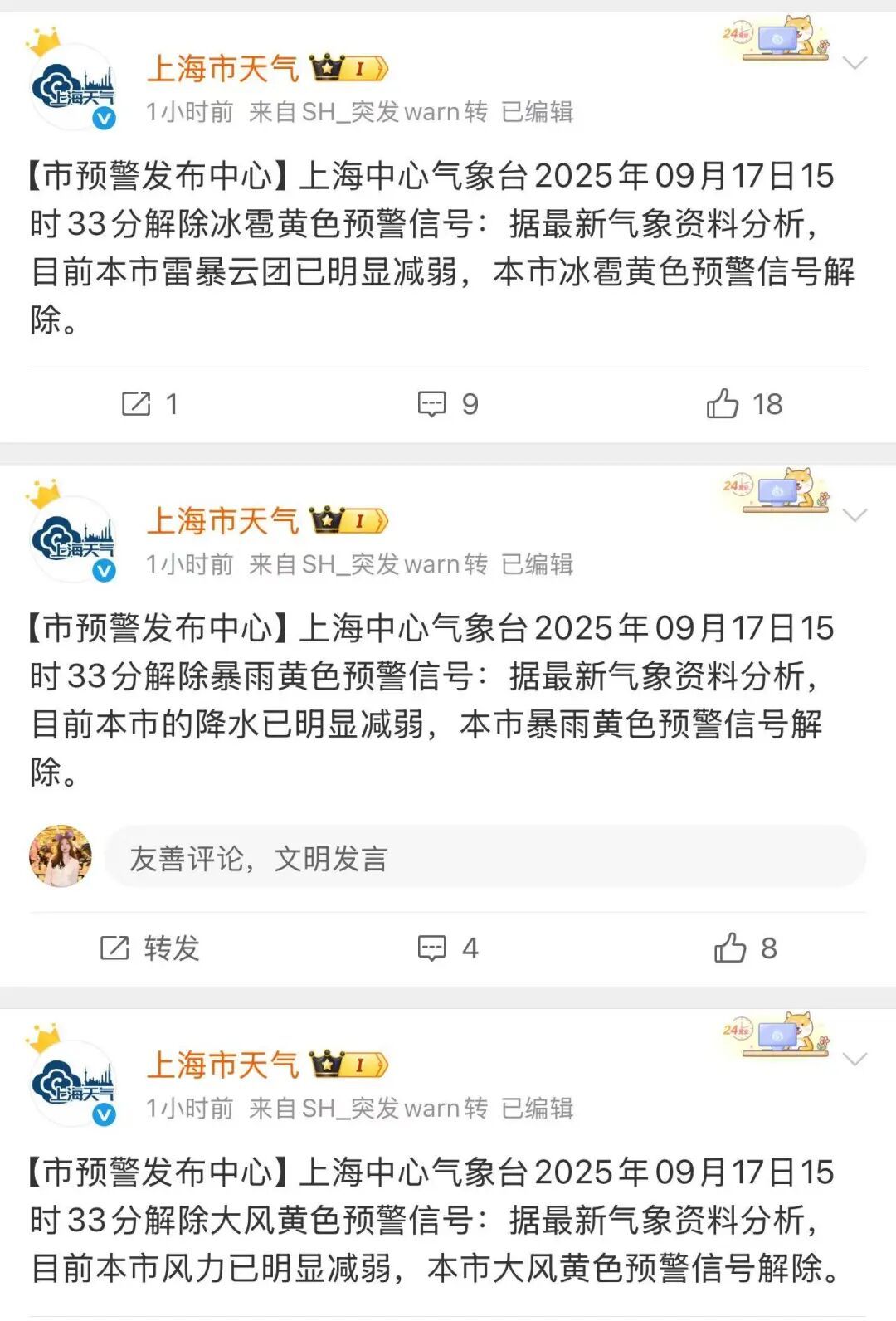Open 上海市天气 username on the rainstorm post
This screenshot has width=896, height=1321.
pyautogui.click(x=222, y=521)
